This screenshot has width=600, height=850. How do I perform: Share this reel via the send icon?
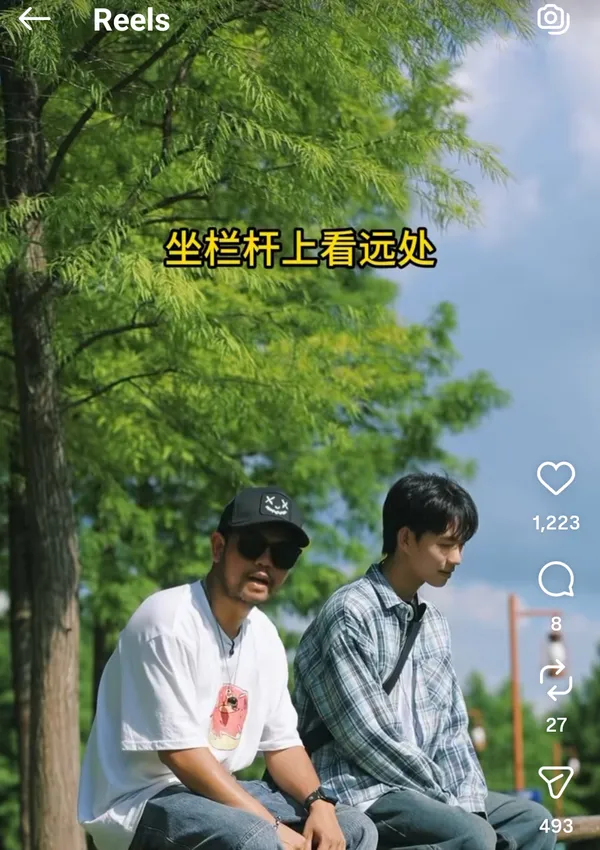(556, 782)
